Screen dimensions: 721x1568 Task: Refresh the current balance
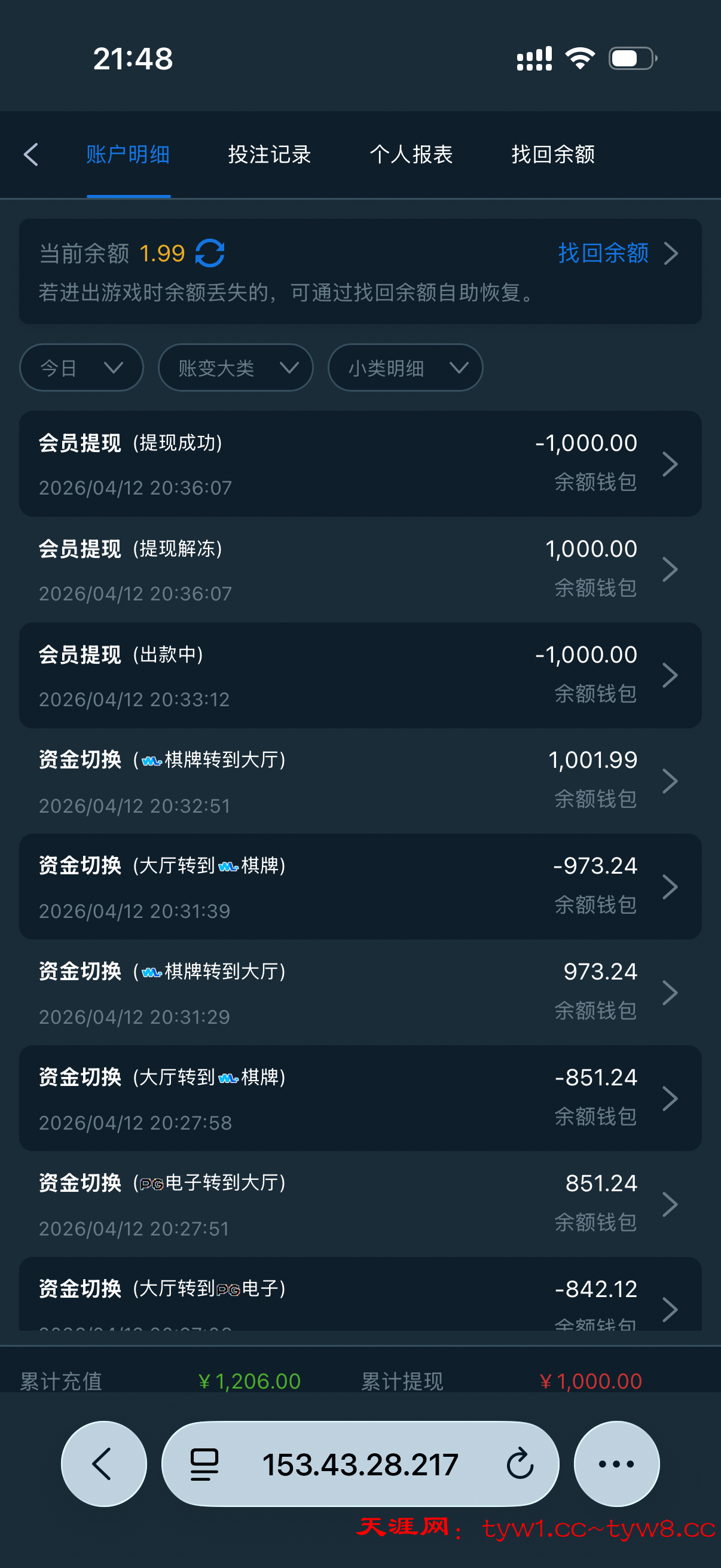pyautogui.click(x=210, y=253)
